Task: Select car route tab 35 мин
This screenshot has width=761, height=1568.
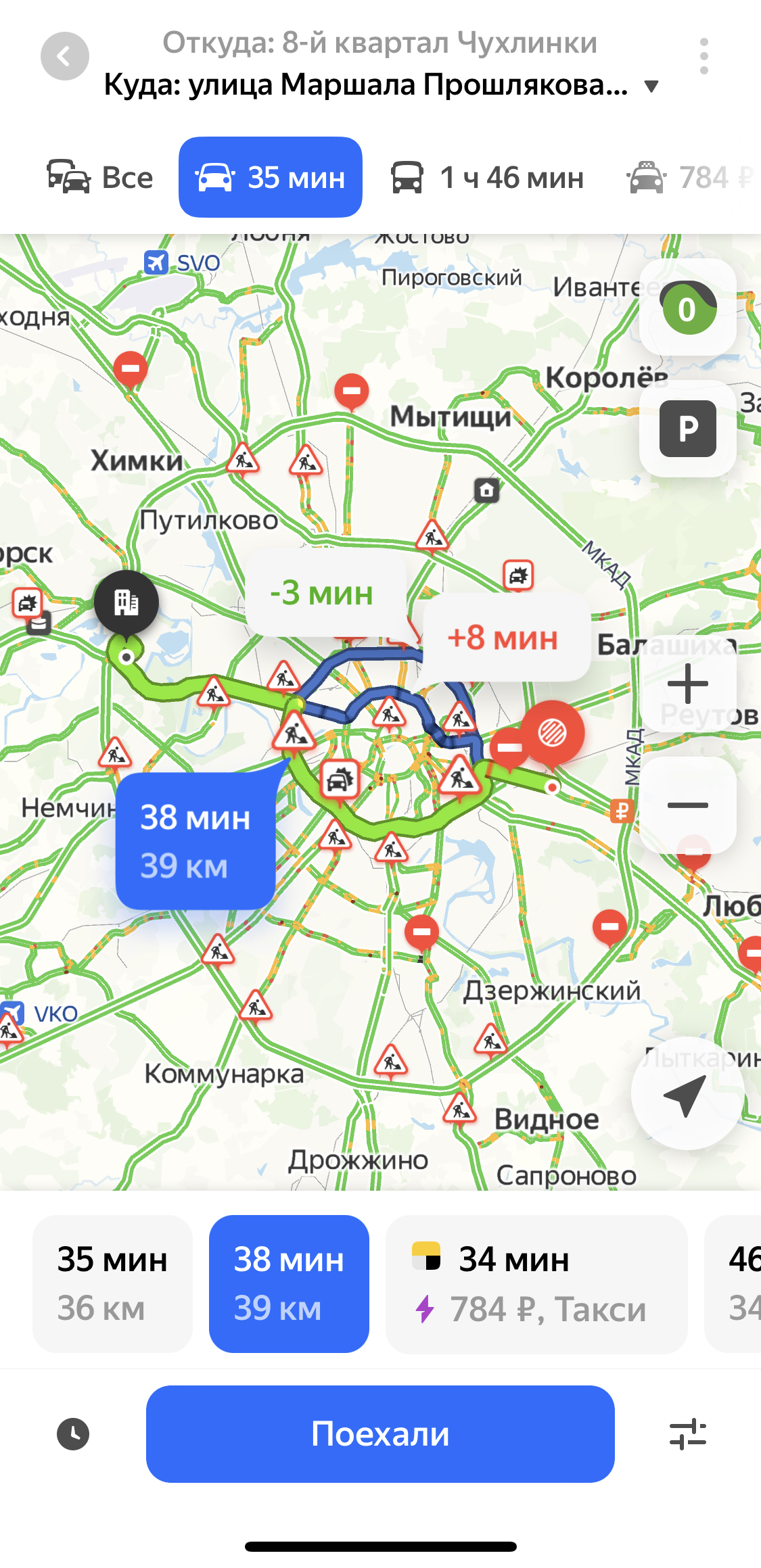Action: (x=271, y=178)
